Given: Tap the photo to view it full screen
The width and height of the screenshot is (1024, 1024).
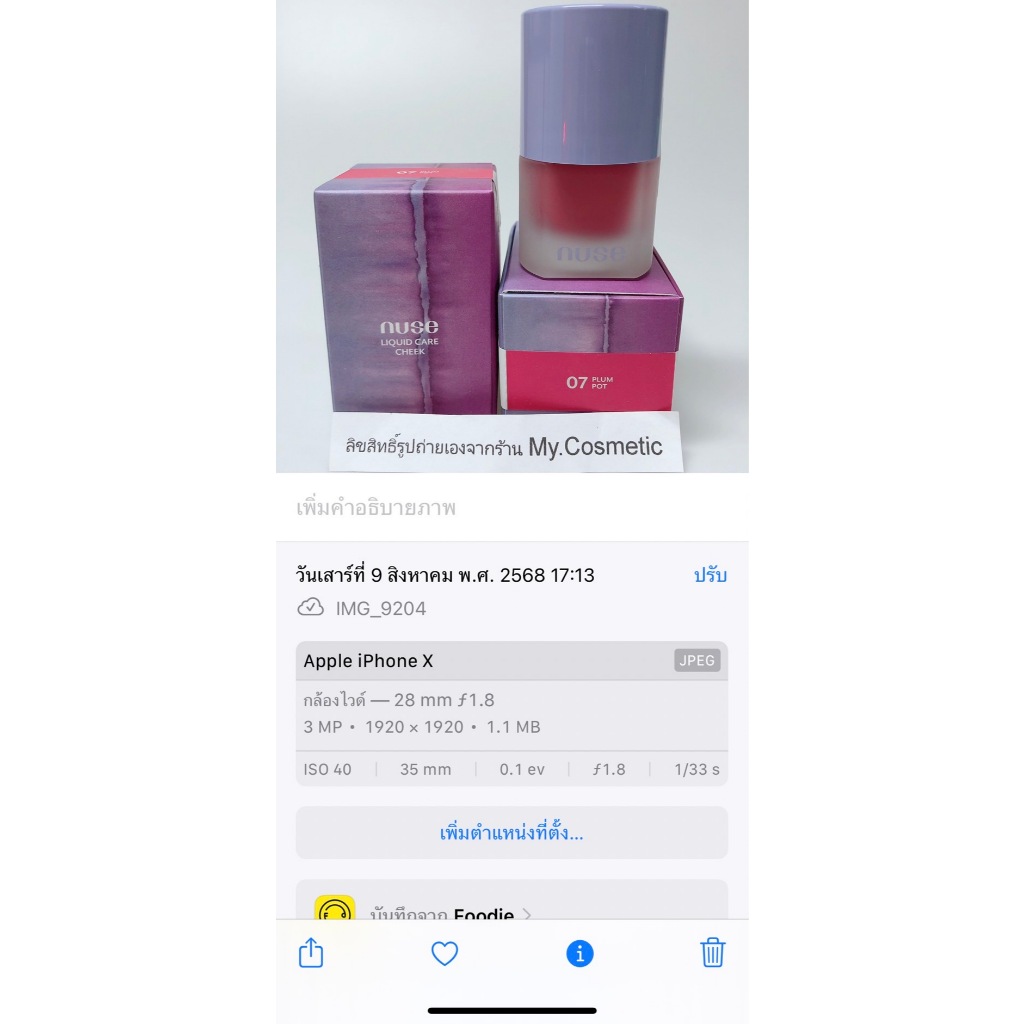Looking at the screenshot, I should click(512, 236).
